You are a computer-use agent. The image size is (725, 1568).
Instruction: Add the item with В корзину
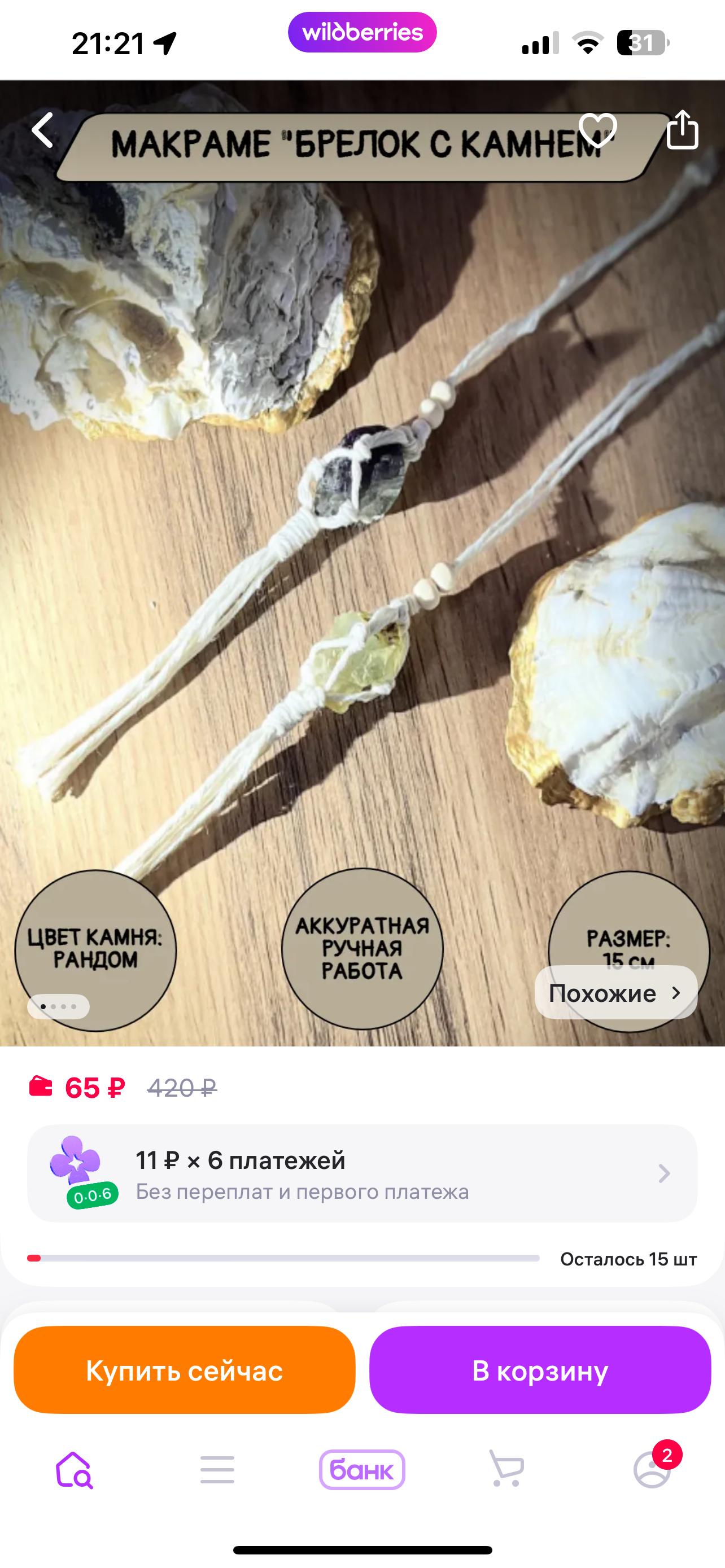pyautogui.click(x=540, y=1371)
